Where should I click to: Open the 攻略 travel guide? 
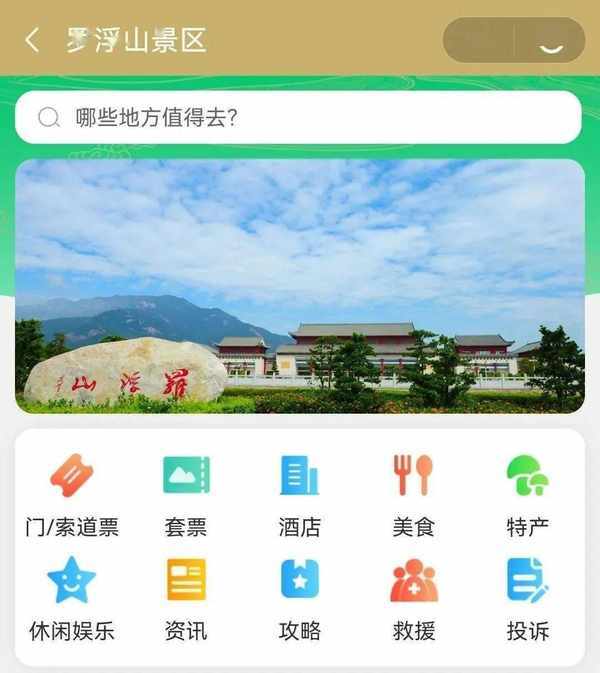tap(300, 598)
